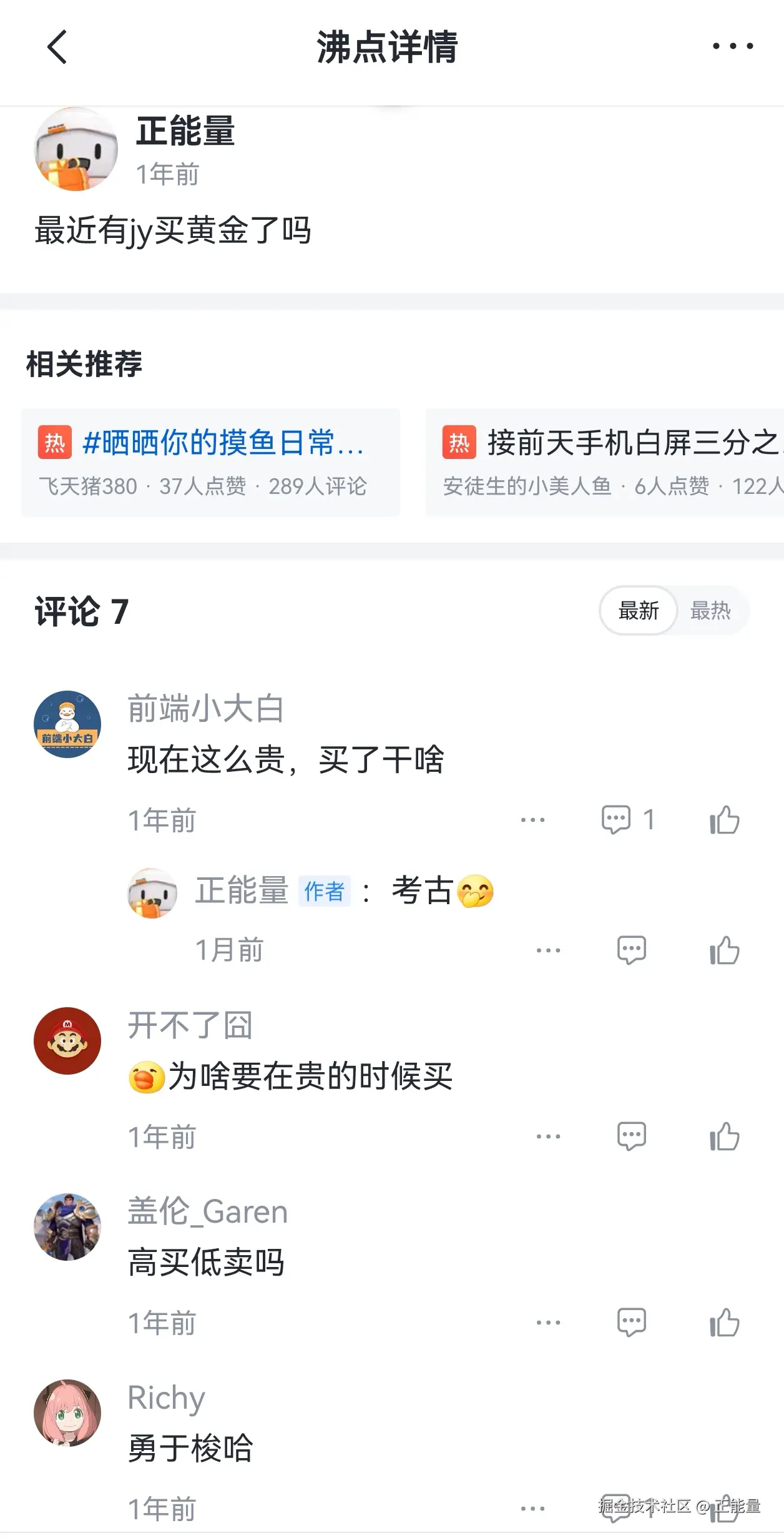The image size is (784, 1538).
Task: Switch comment sorting to 最热
Action: point(712,611)
